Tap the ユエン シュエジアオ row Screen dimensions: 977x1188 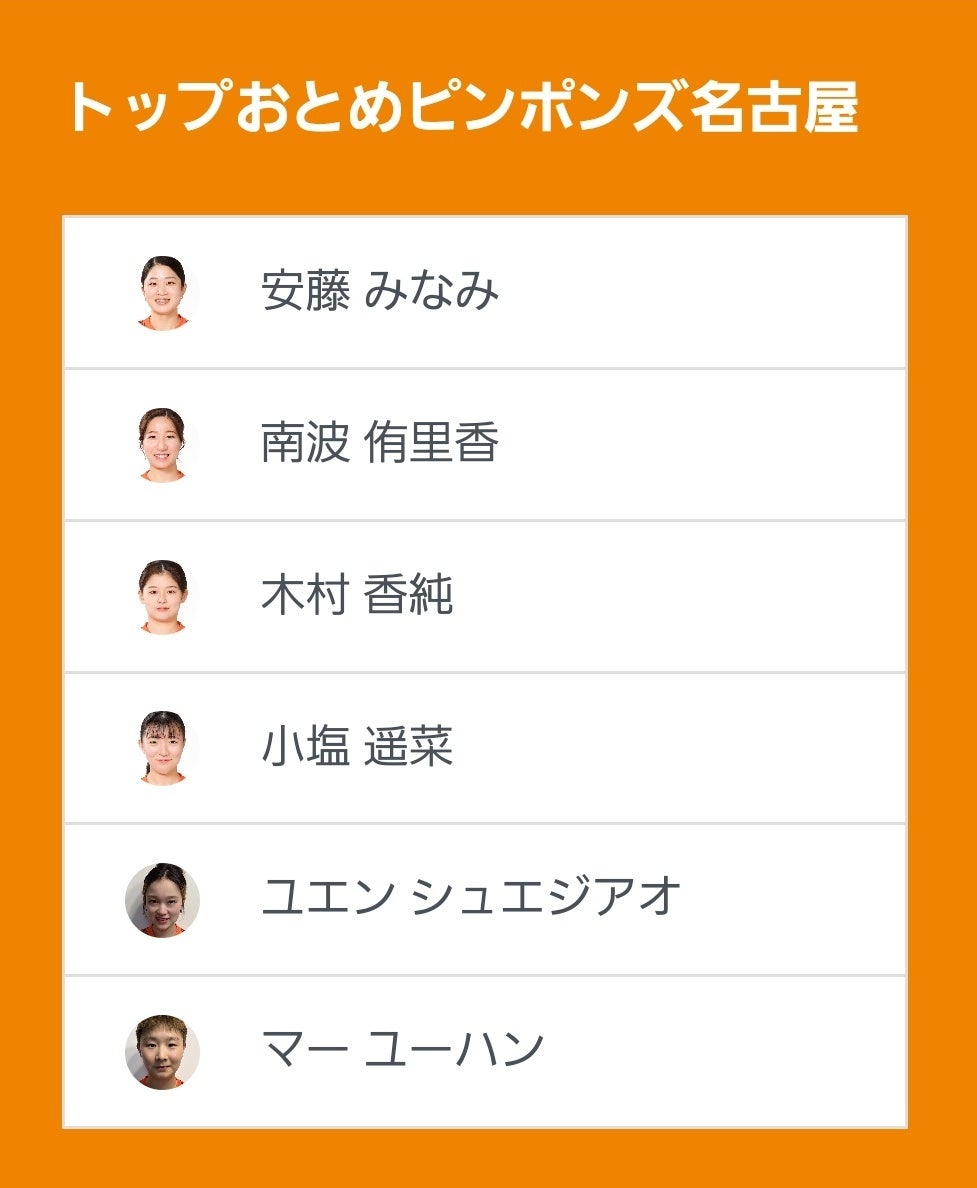tap(470, 898)
